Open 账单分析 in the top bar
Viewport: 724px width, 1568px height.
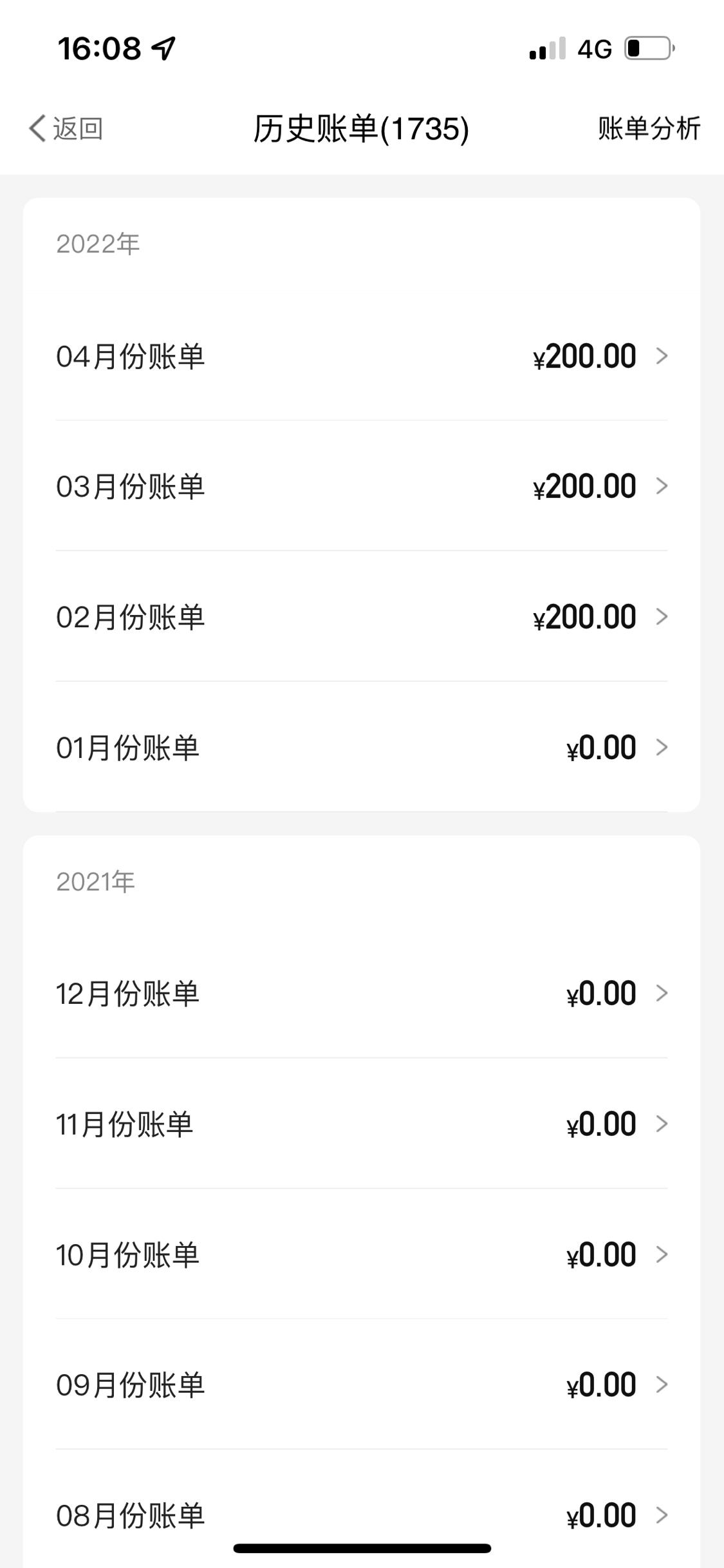tap(649, 128)
